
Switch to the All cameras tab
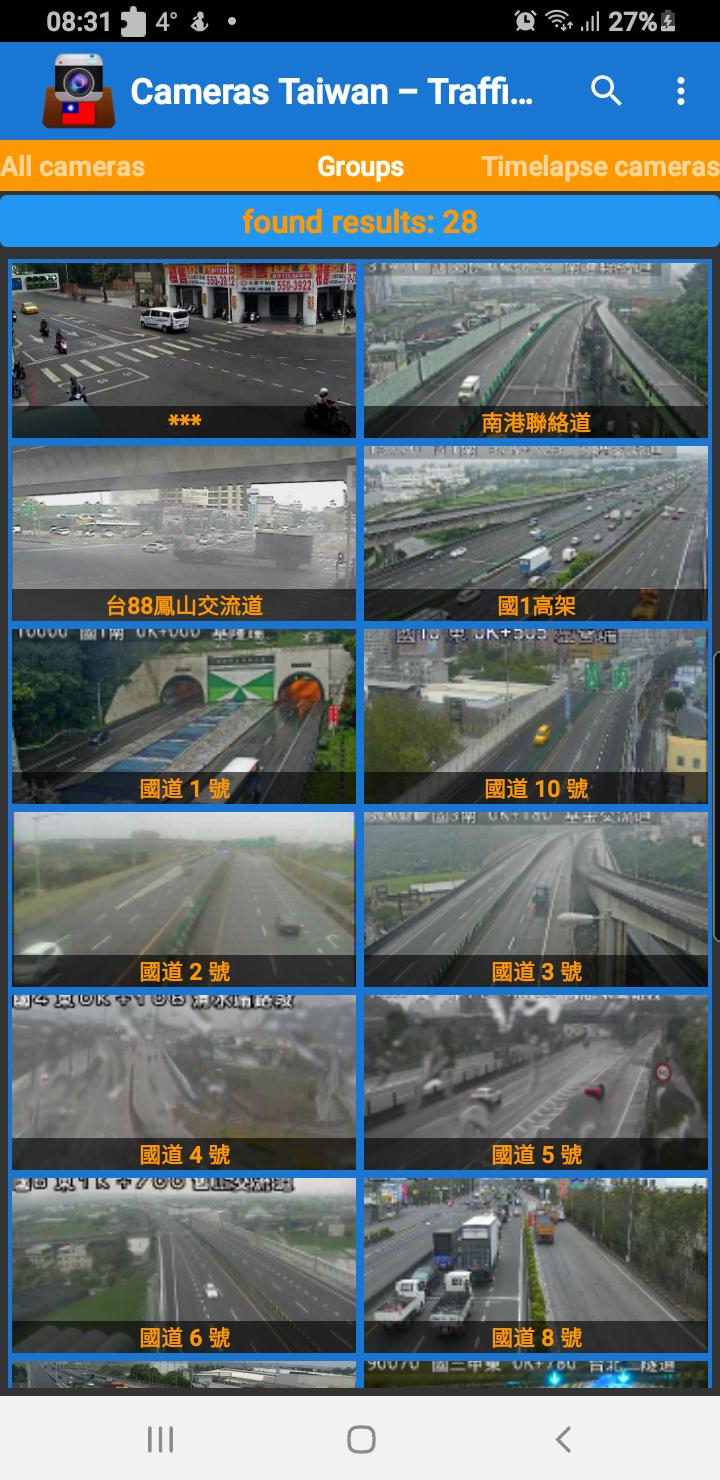click(x=73, y=167)
